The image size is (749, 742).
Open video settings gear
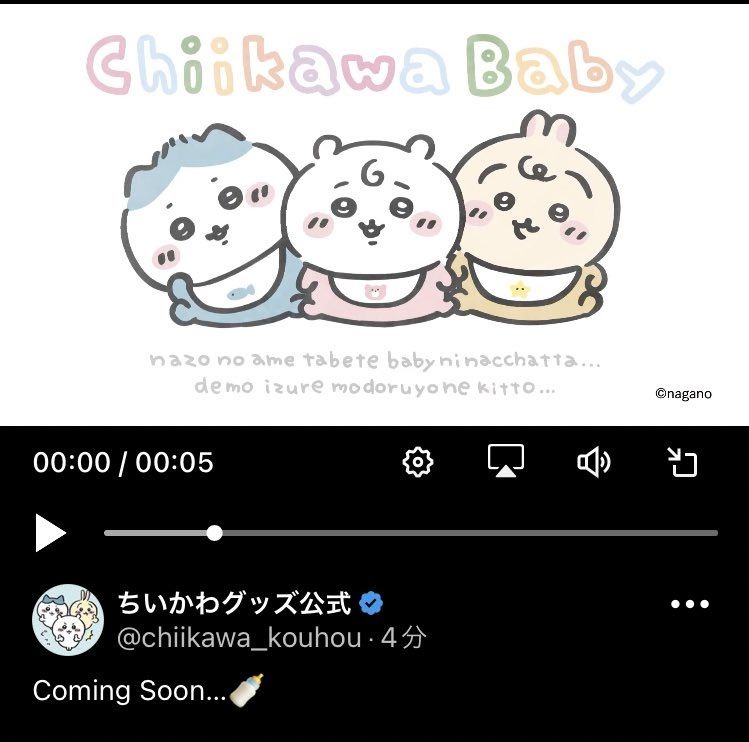click(417, 462)
